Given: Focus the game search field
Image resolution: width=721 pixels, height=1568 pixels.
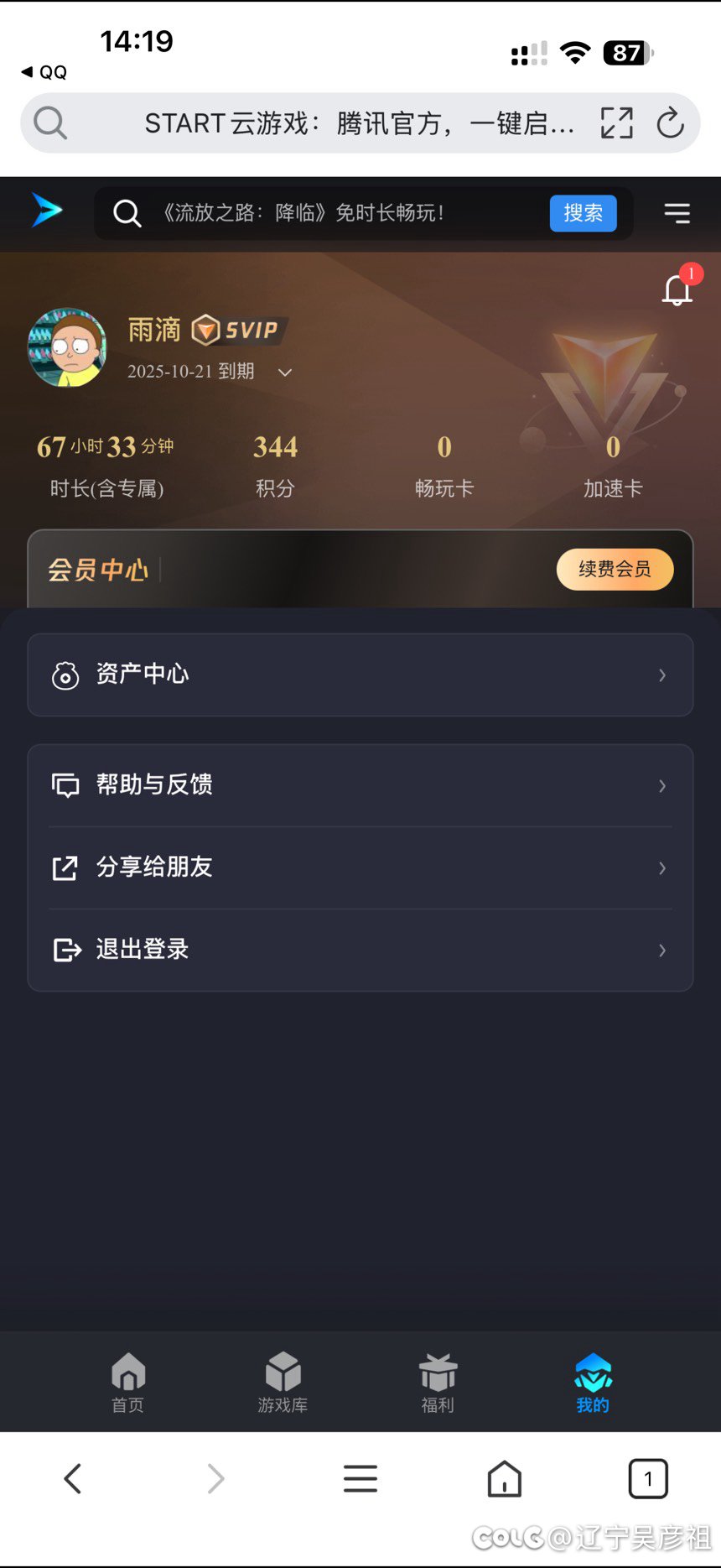Looking at the screenshot, I should tap(335, 213).
